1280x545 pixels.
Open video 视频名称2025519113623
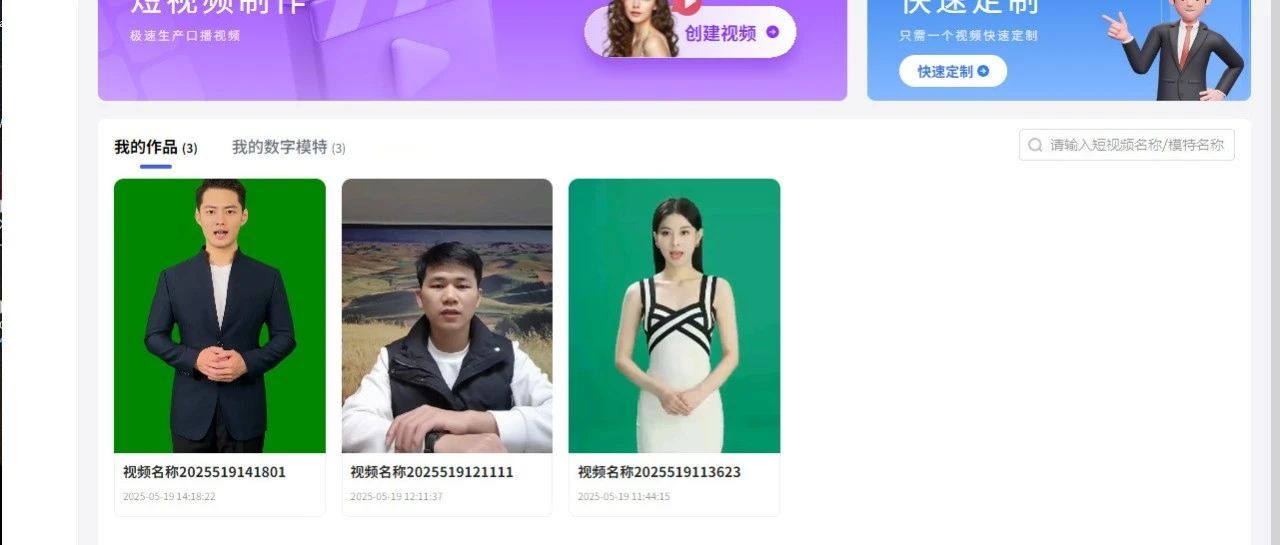[x=674, y=316]
